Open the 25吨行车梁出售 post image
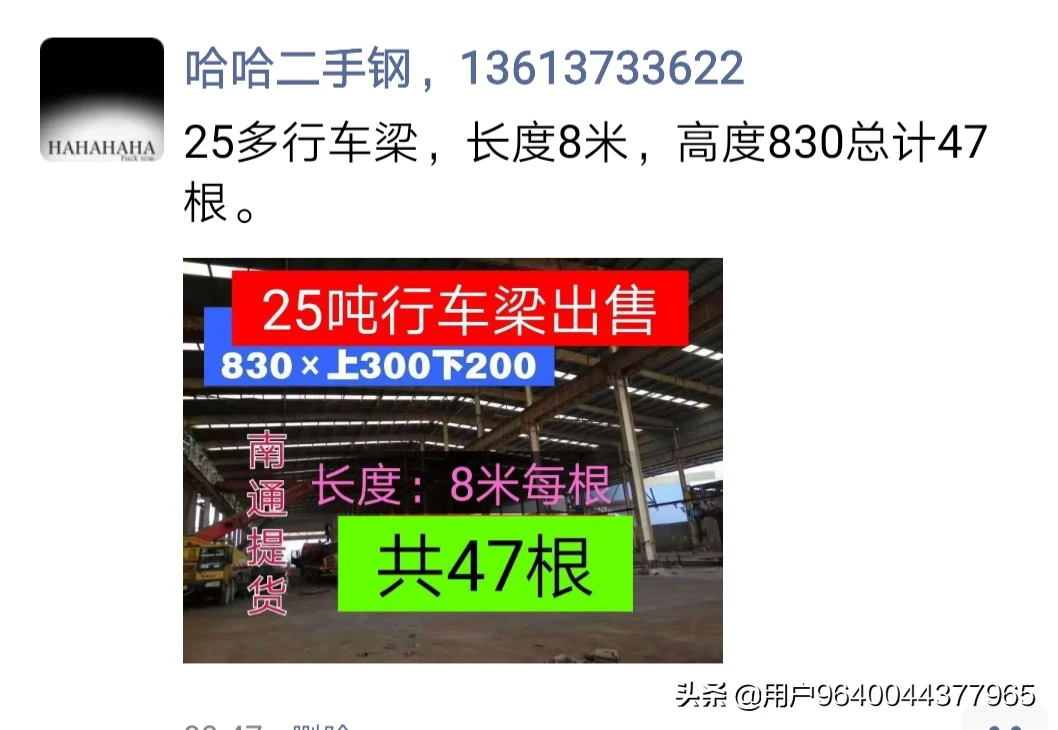 click(452, 461)
